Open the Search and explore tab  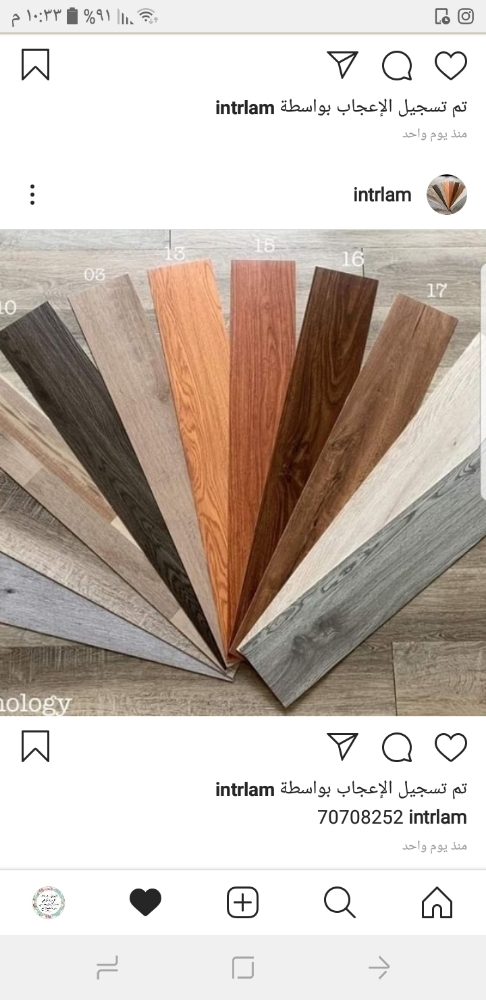click(339, 902)
